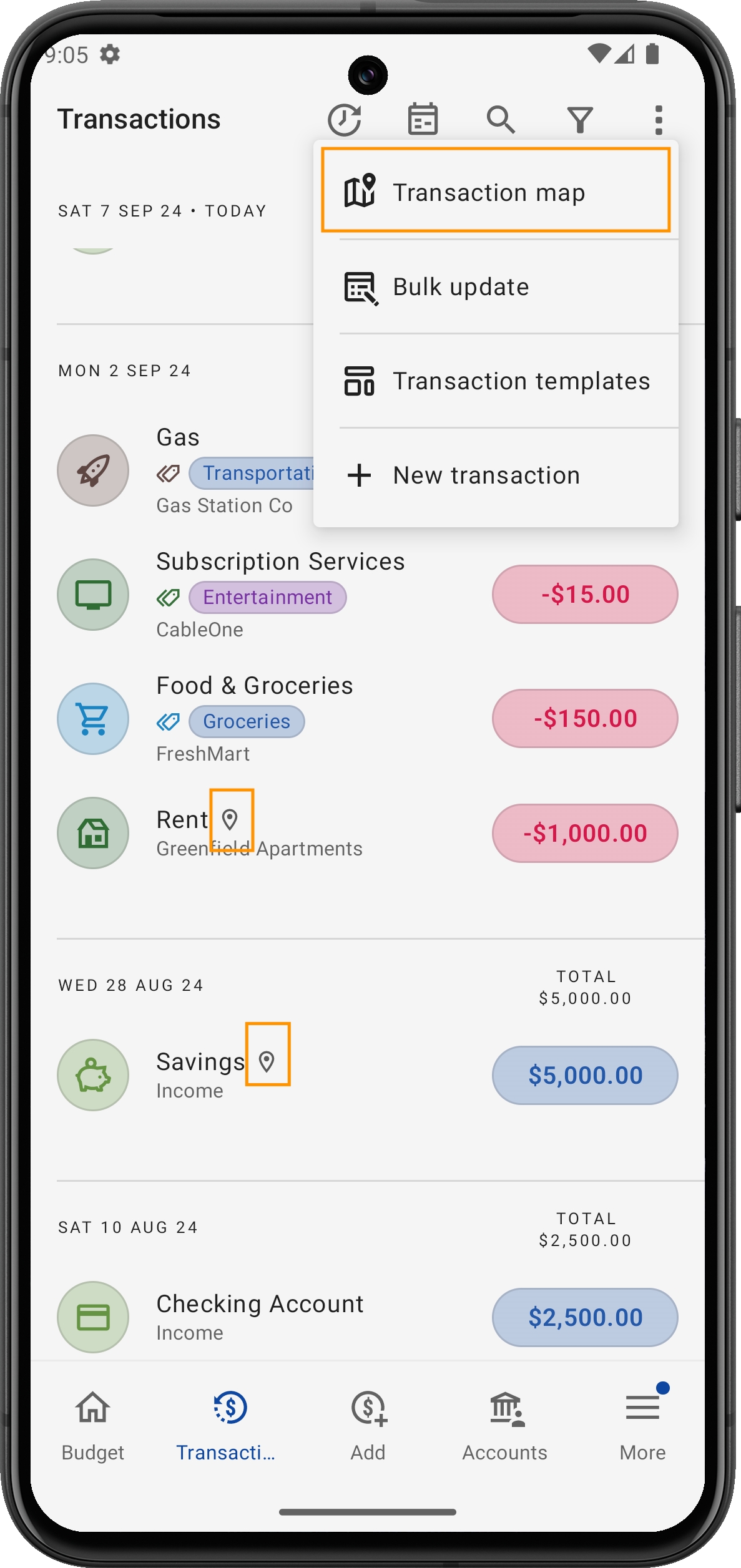Switch to the Accounts tab
The height and width of the screenshot is (1568, 741).
(x=504, y=1425)
